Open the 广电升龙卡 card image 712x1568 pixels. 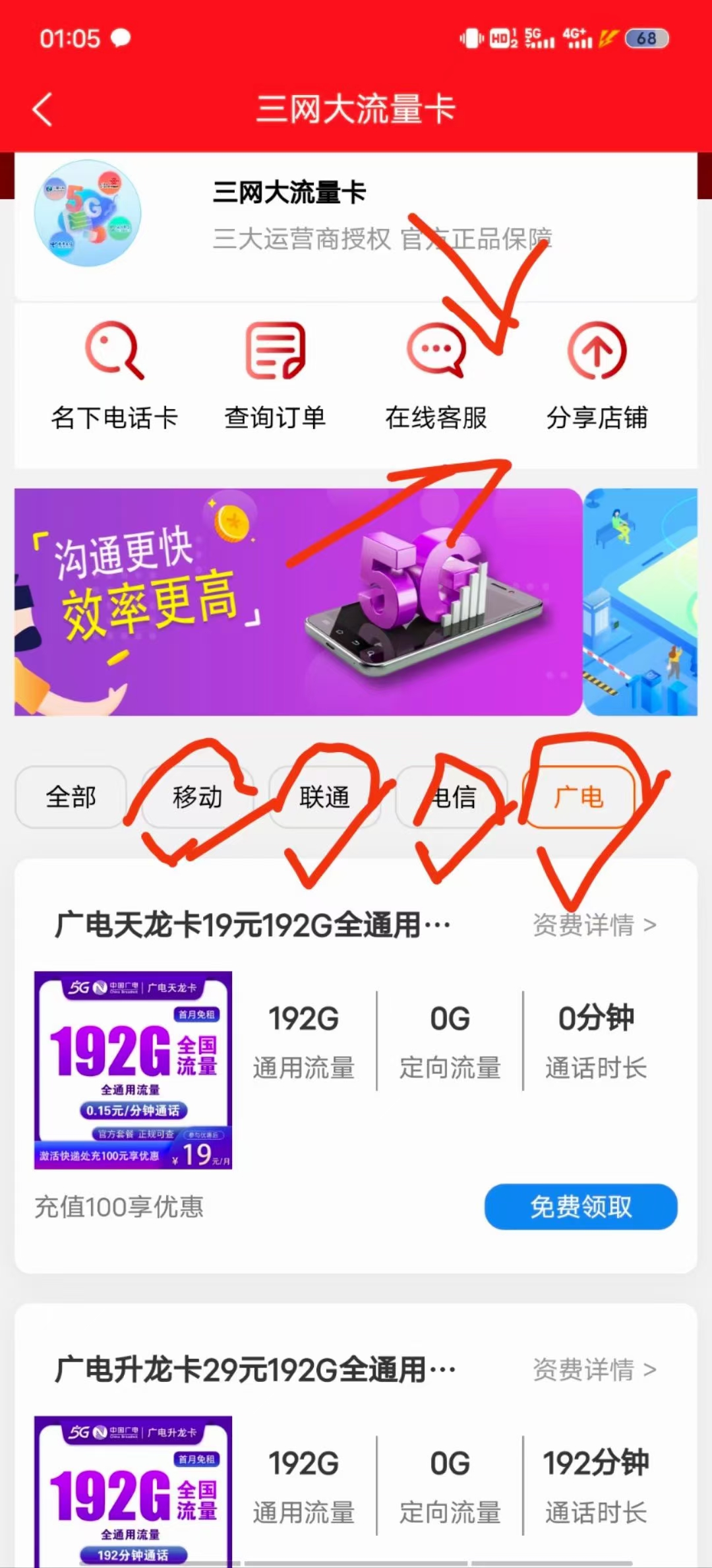133,1491
